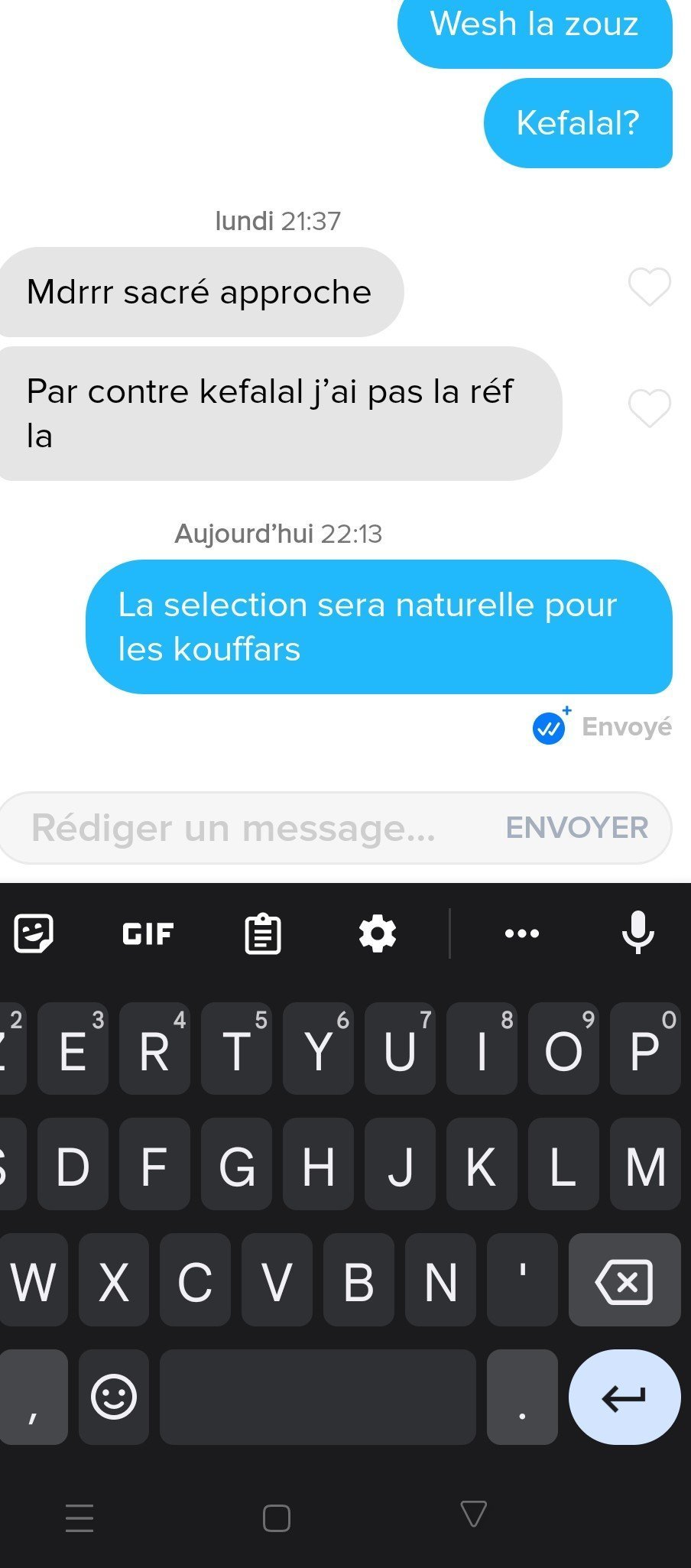Tap the backspace key
Image resolution: width=691 pixels, height=1568 pixels.
[x=624, y=1281]
